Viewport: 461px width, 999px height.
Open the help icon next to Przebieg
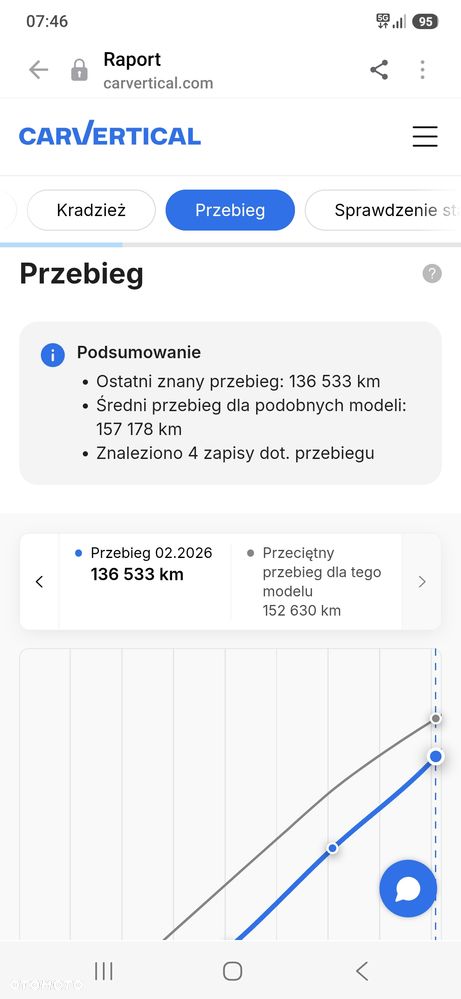coord(432,274)
